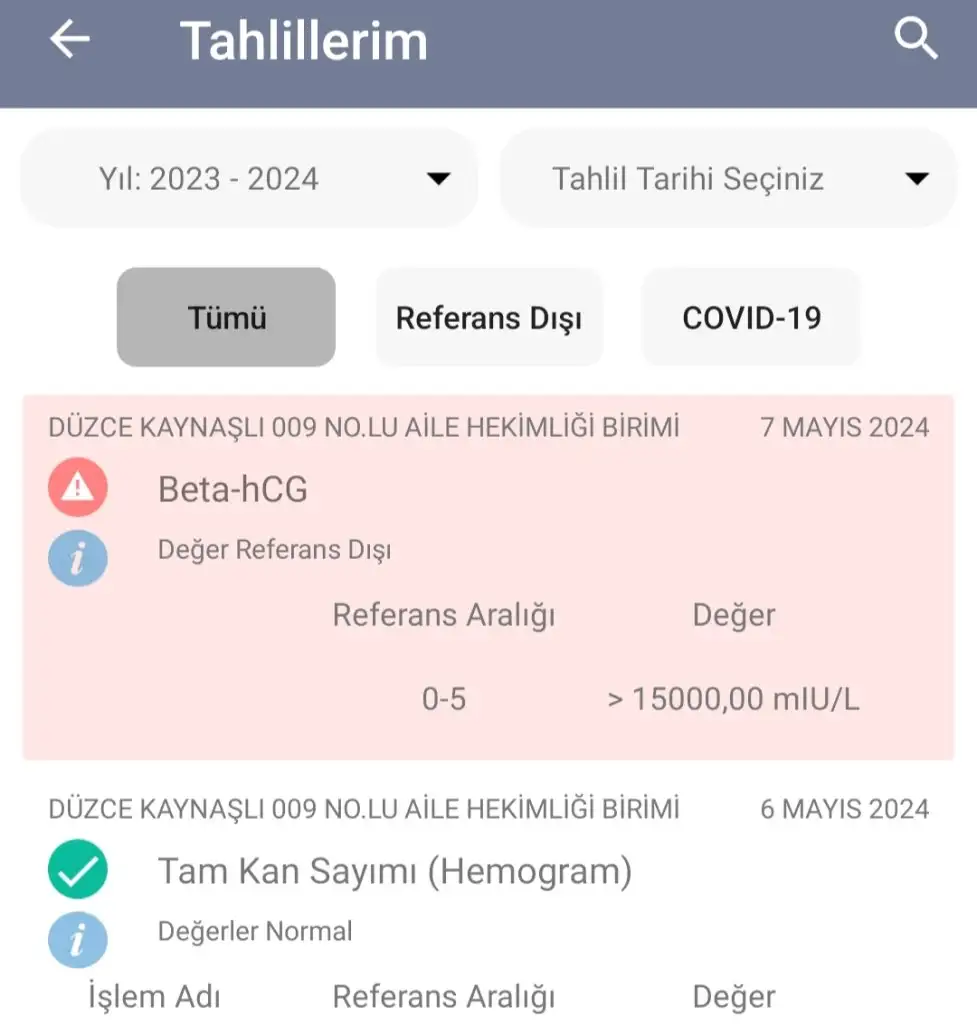Open the Tam Kan Sayımı (Hemogram) result
Image resolution: width=977 pixels, height=1024 pixels.
click(394, 872)
